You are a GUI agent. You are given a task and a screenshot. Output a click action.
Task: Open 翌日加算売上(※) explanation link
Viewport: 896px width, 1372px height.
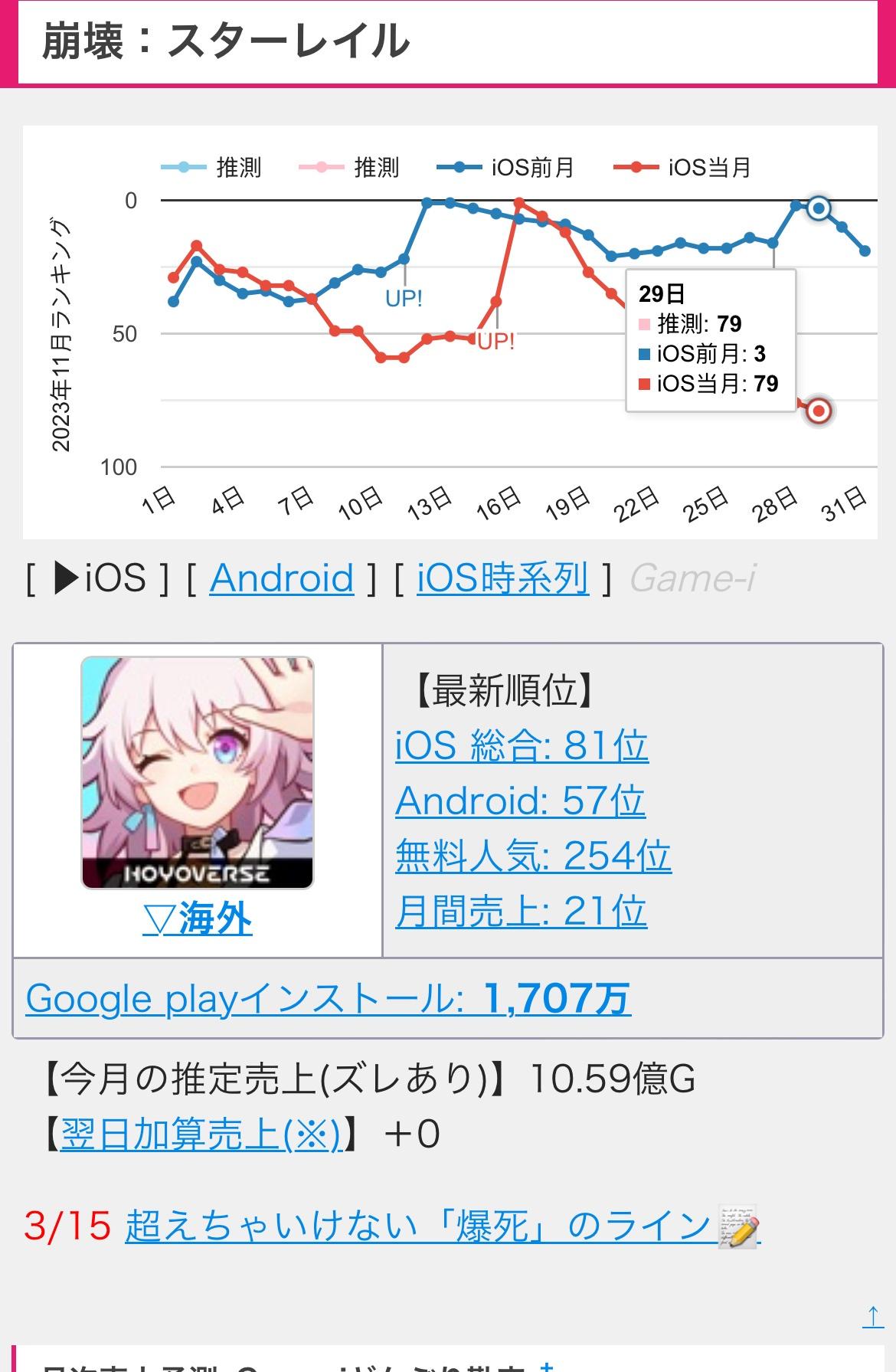201,1135
